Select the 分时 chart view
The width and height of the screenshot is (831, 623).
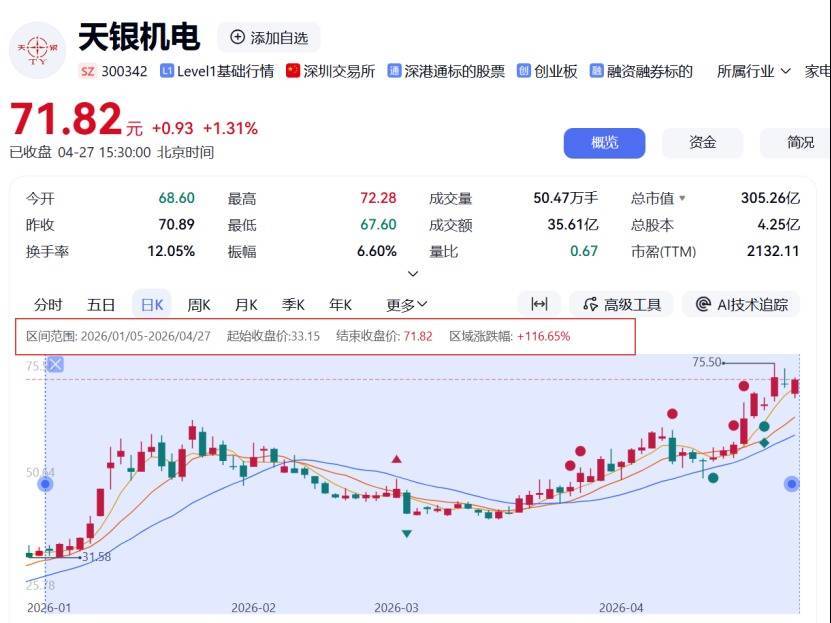pos(48,305)
